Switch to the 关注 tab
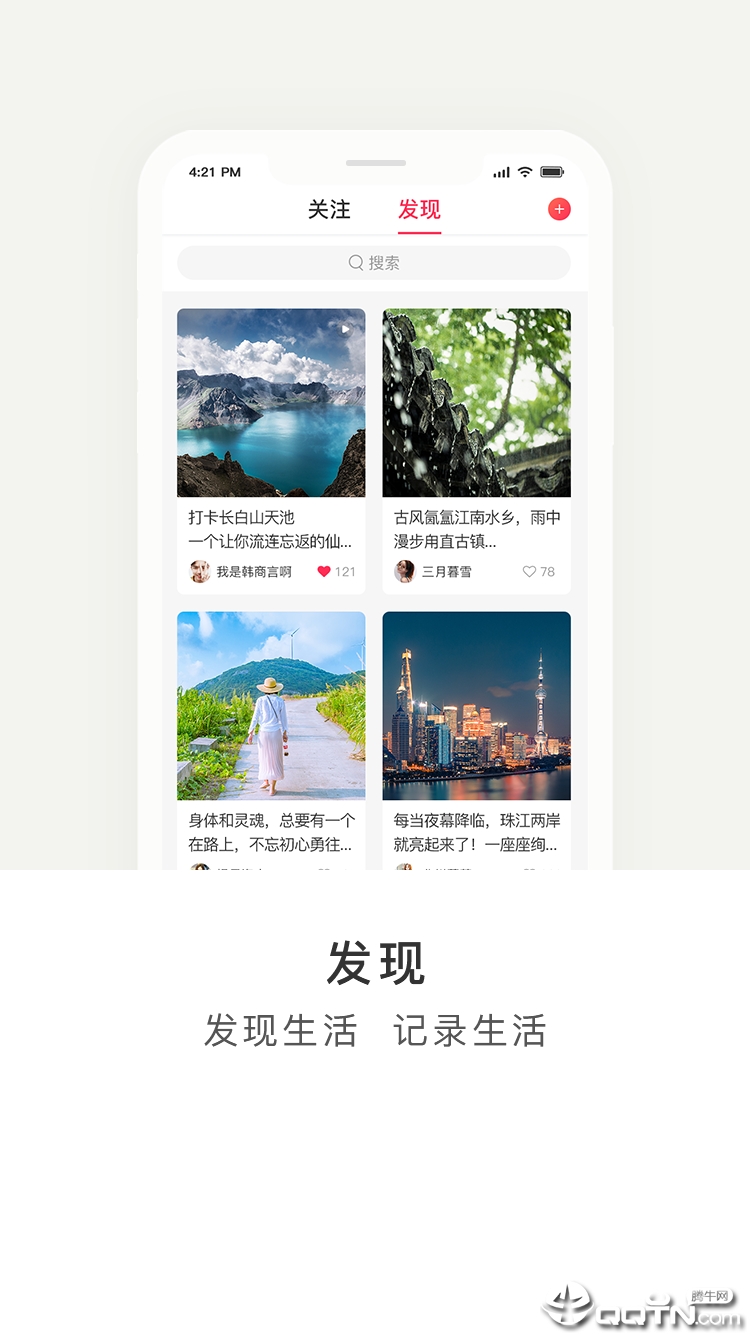750x1334 pixels. [x=330, y=210]
